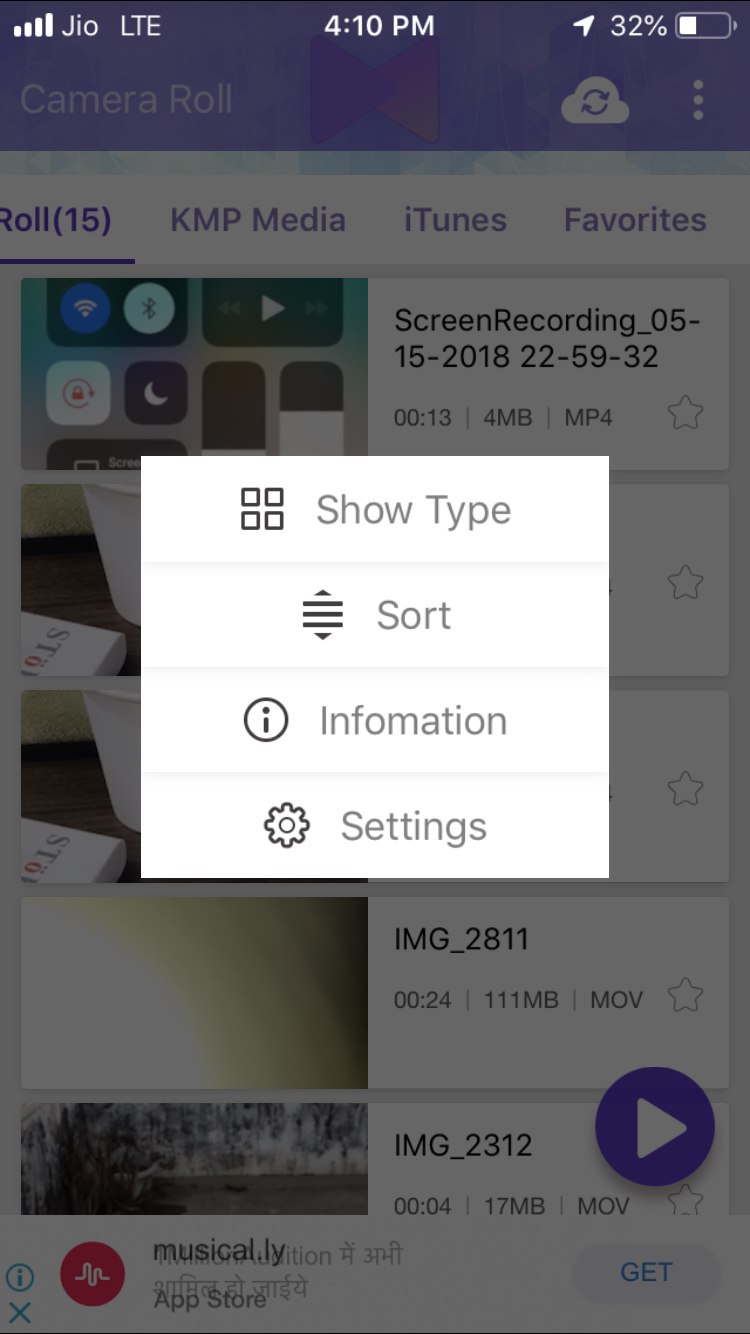Screen dimensions: 750x1334
Task: Tap GET on the musical.ly ad
Action: click(646, 1272)
